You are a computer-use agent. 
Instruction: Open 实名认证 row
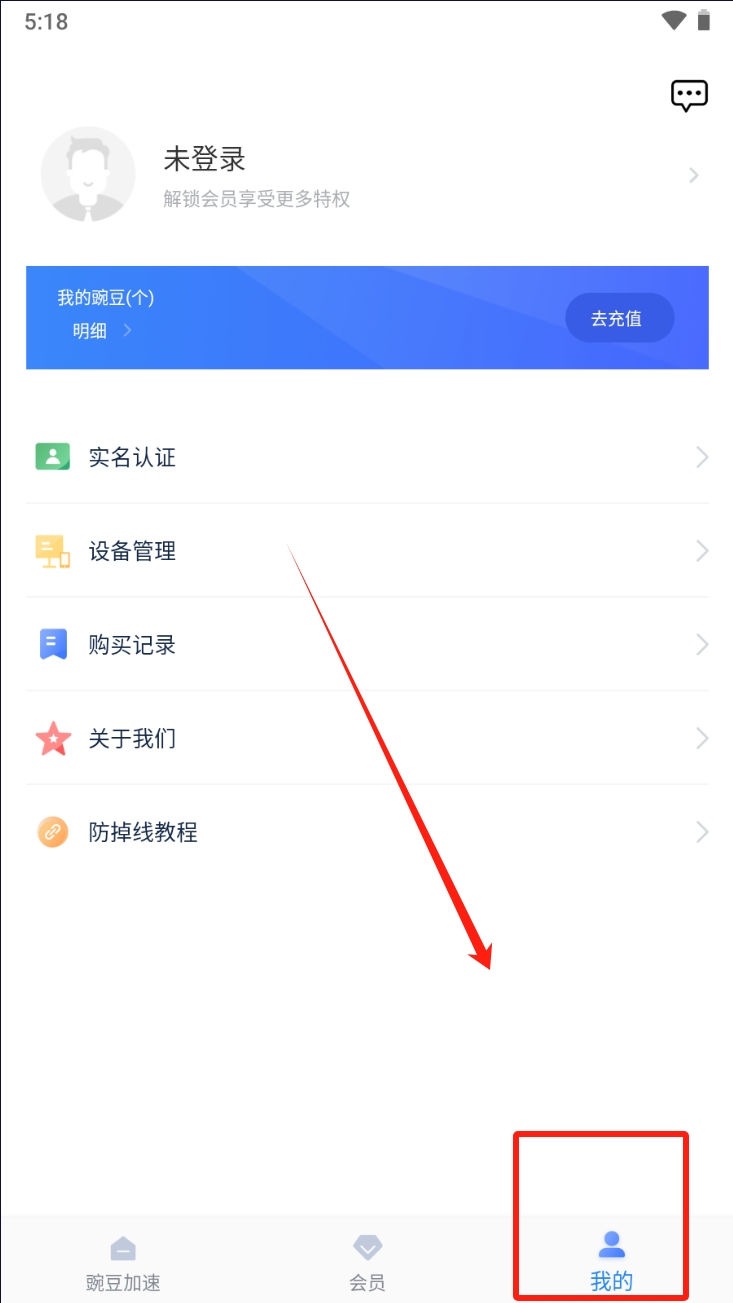point(366,457)
